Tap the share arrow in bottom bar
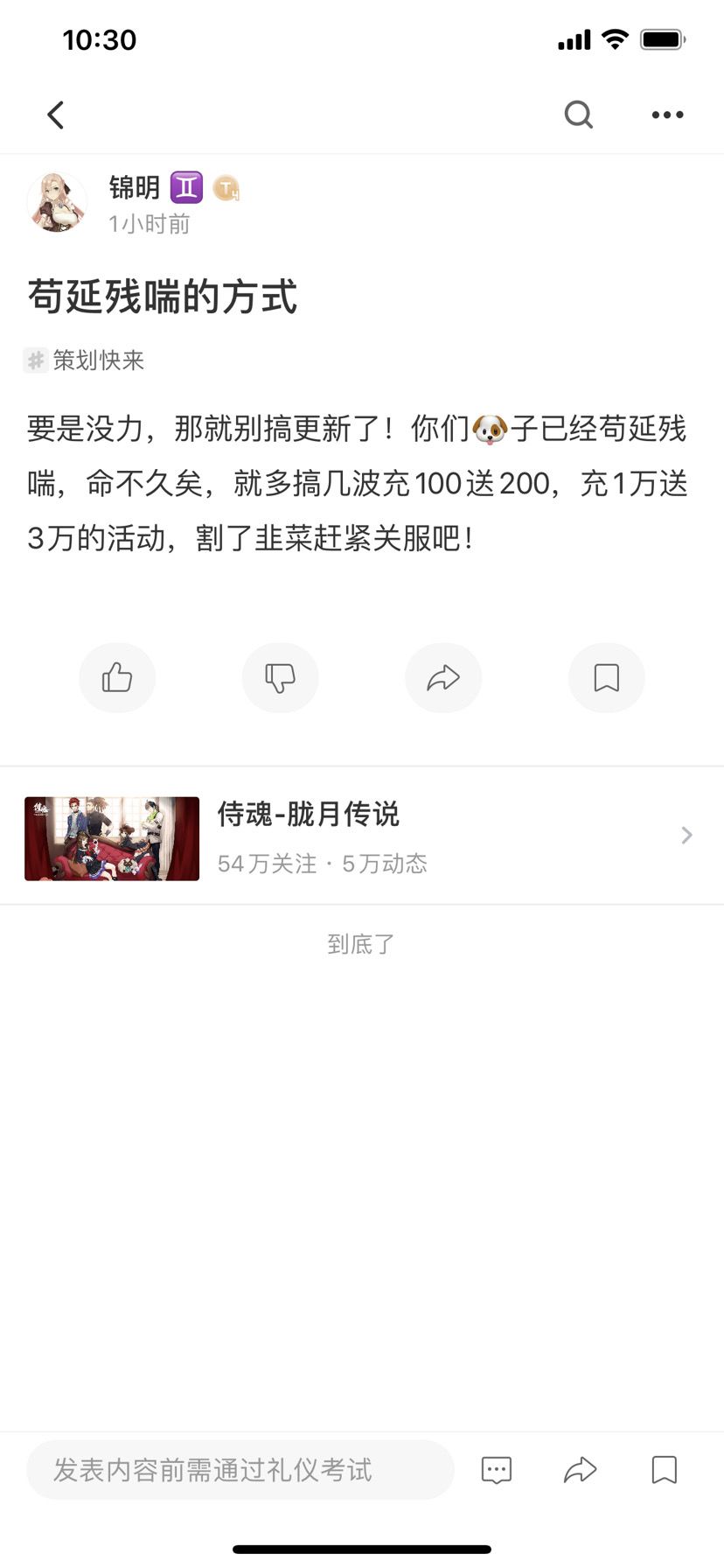The height and width of the screenshot is (1568, 724). [580, 1470]
